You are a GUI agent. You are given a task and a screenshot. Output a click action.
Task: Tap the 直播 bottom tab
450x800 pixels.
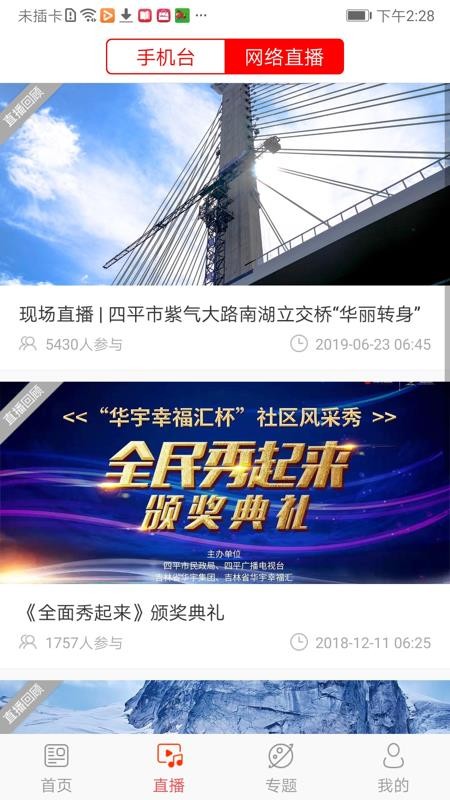tap(169, 768)
